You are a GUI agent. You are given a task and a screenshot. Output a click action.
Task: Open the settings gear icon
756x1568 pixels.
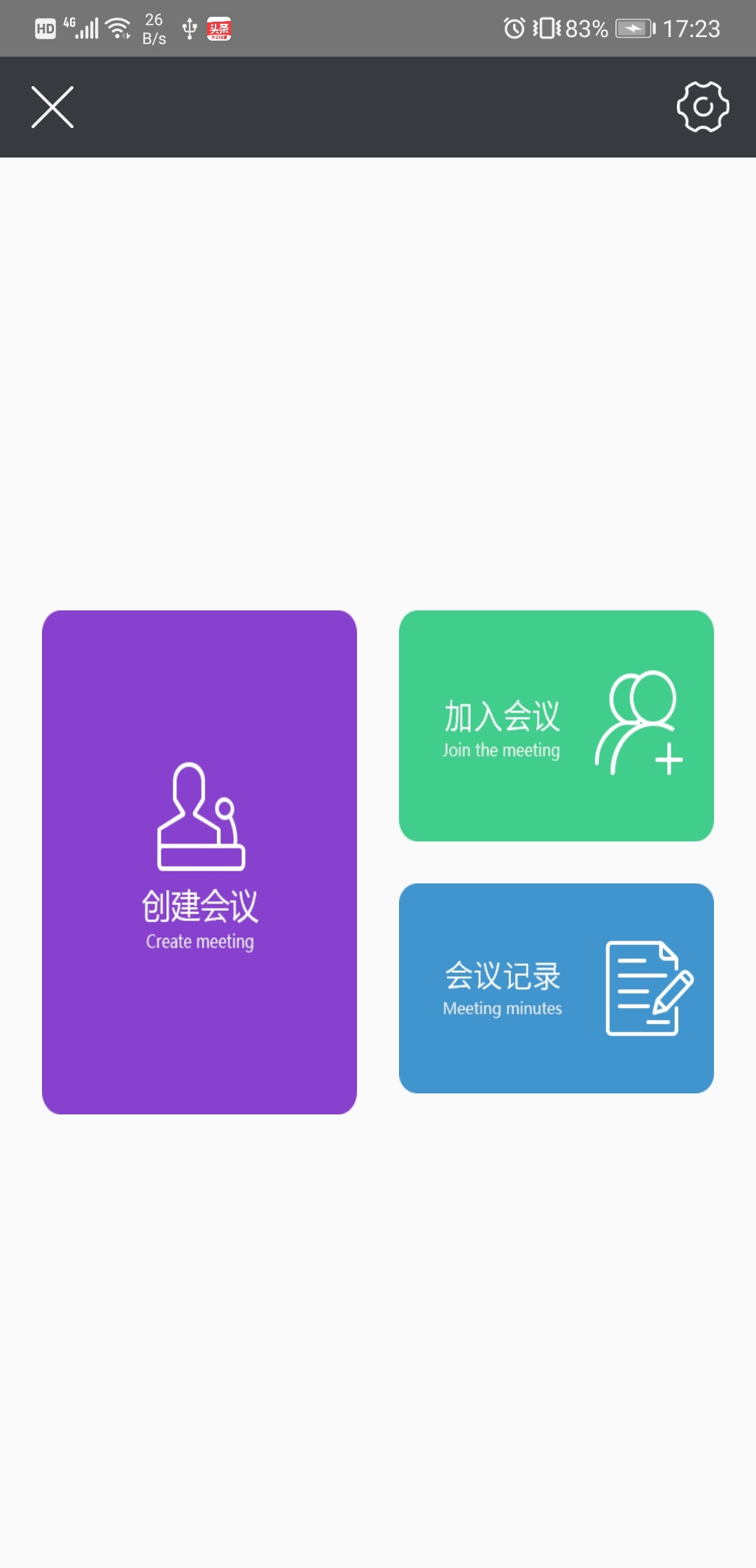click(703, 107)
